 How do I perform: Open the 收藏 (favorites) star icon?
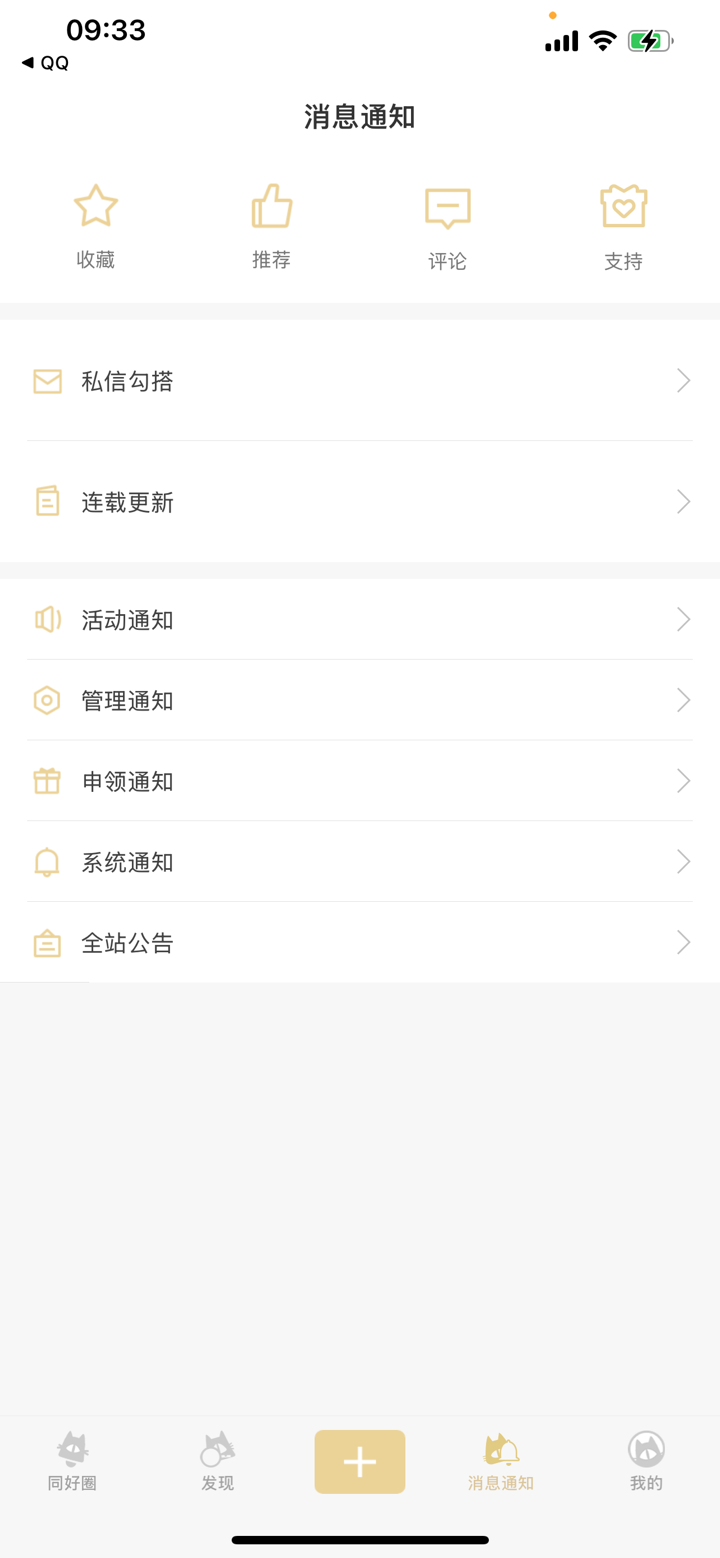95,205
